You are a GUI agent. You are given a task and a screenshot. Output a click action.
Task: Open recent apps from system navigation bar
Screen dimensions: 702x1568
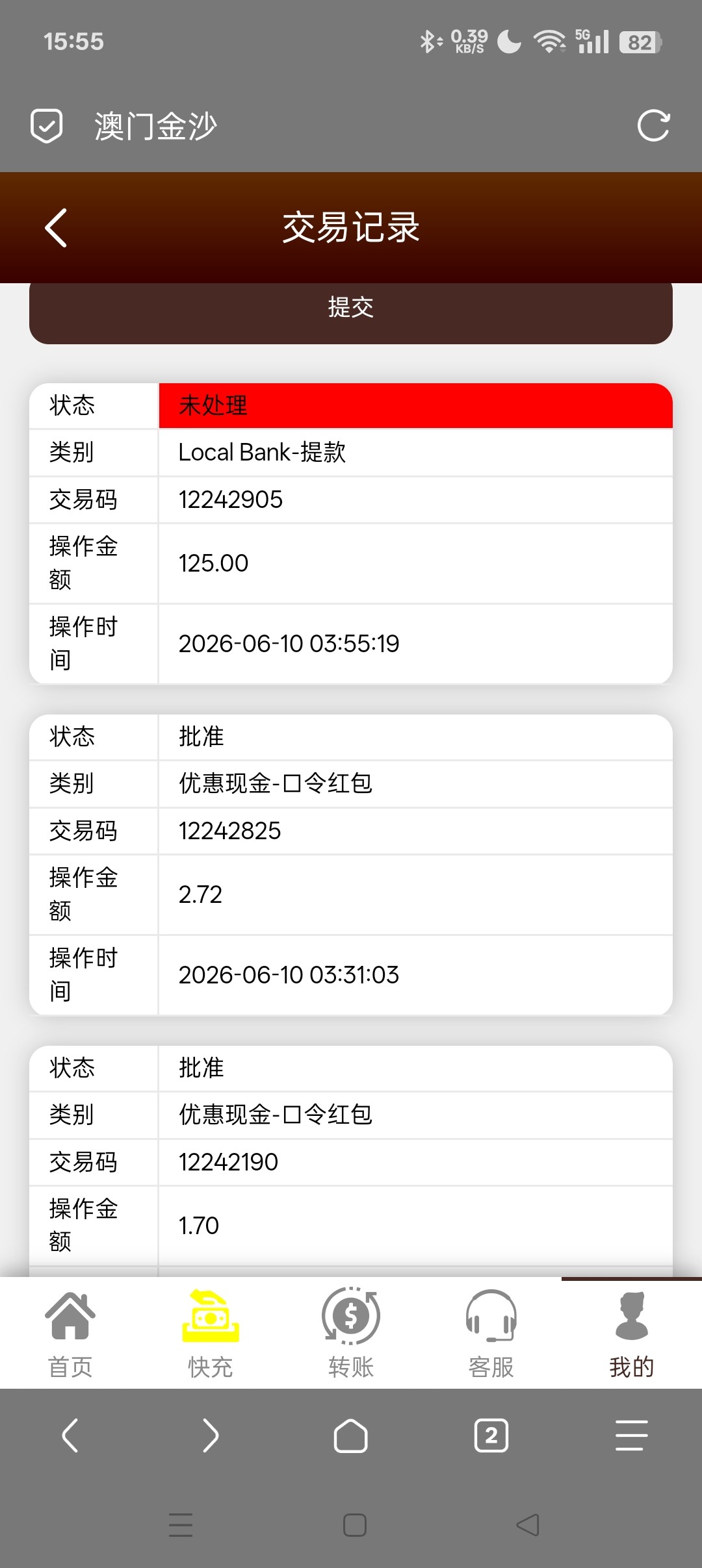181,1524
